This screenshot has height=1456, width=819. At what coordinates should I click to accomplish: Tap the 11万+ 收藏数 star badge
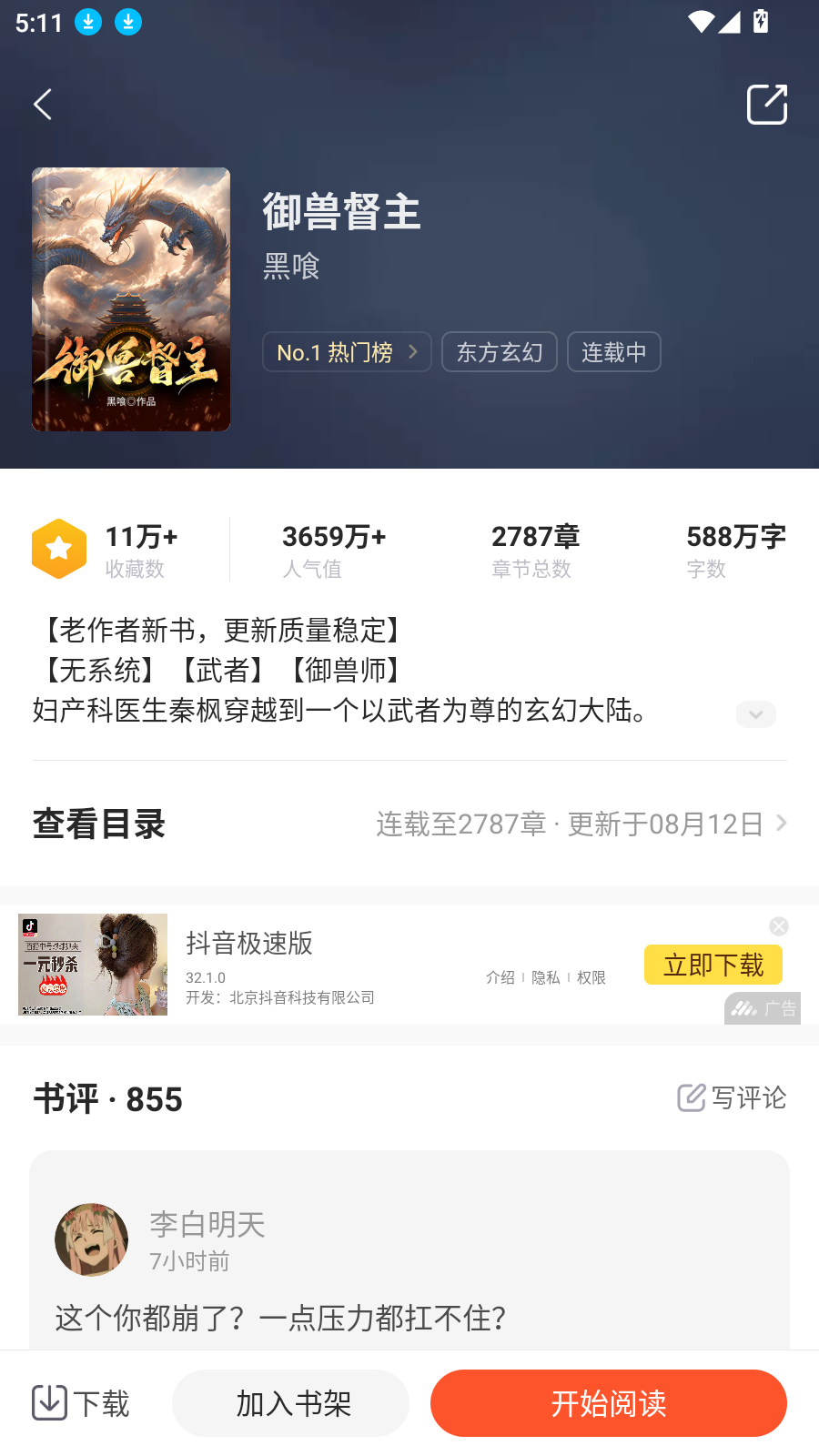(x=59, y=549)
